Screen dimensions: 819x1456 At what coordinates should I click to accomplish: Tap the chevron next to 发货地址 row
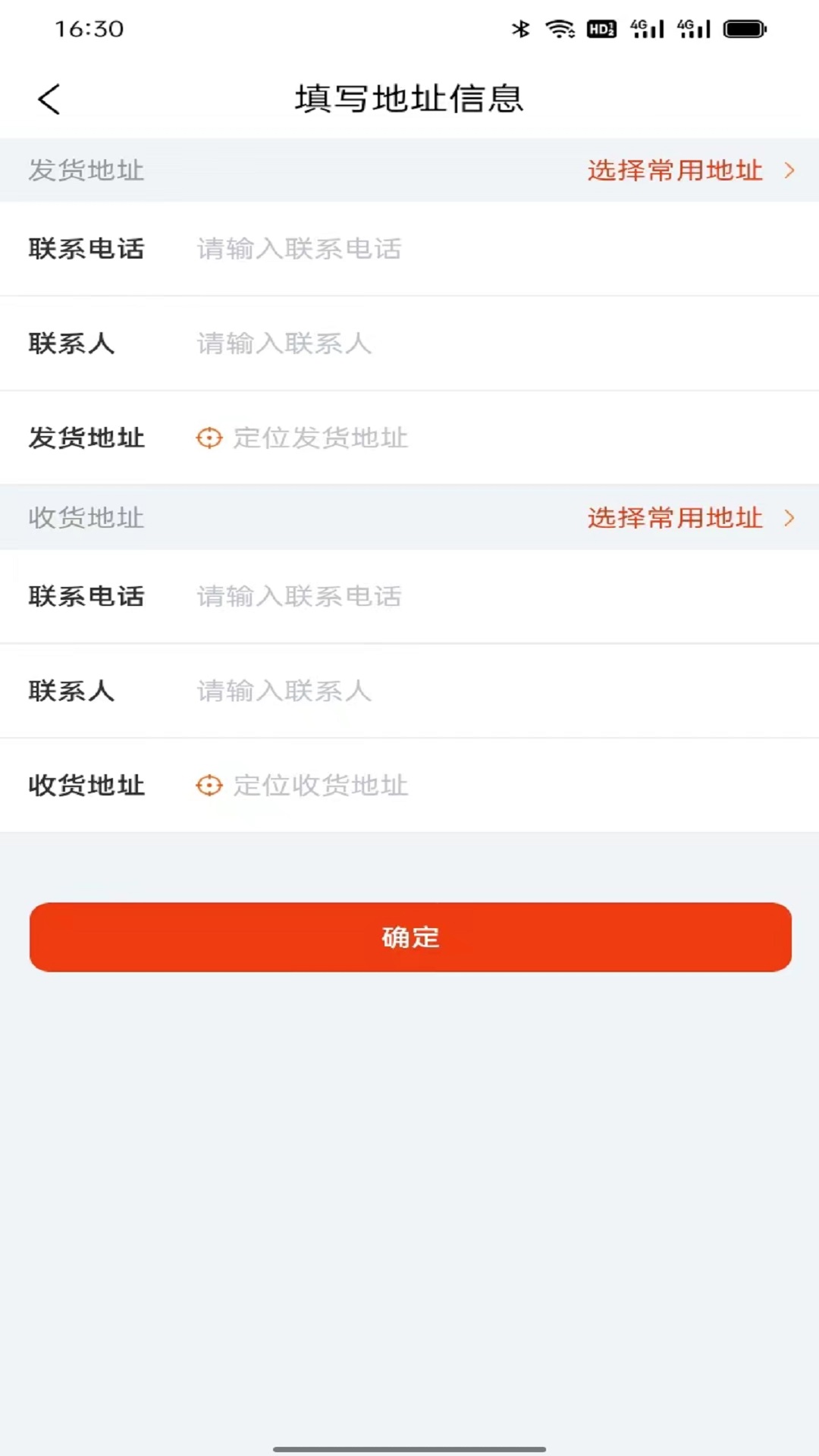(x=789, y=171)
